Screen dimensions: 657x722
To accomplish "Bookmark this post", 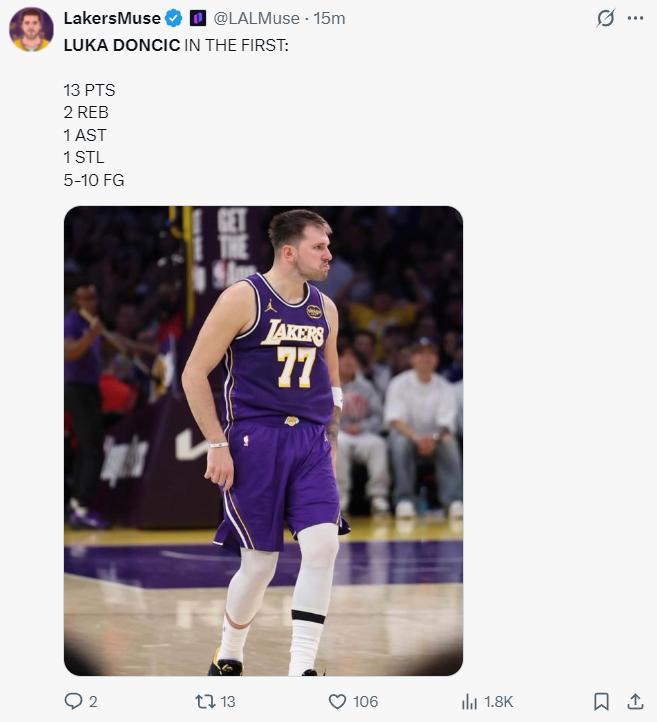I will pos(602,701).
